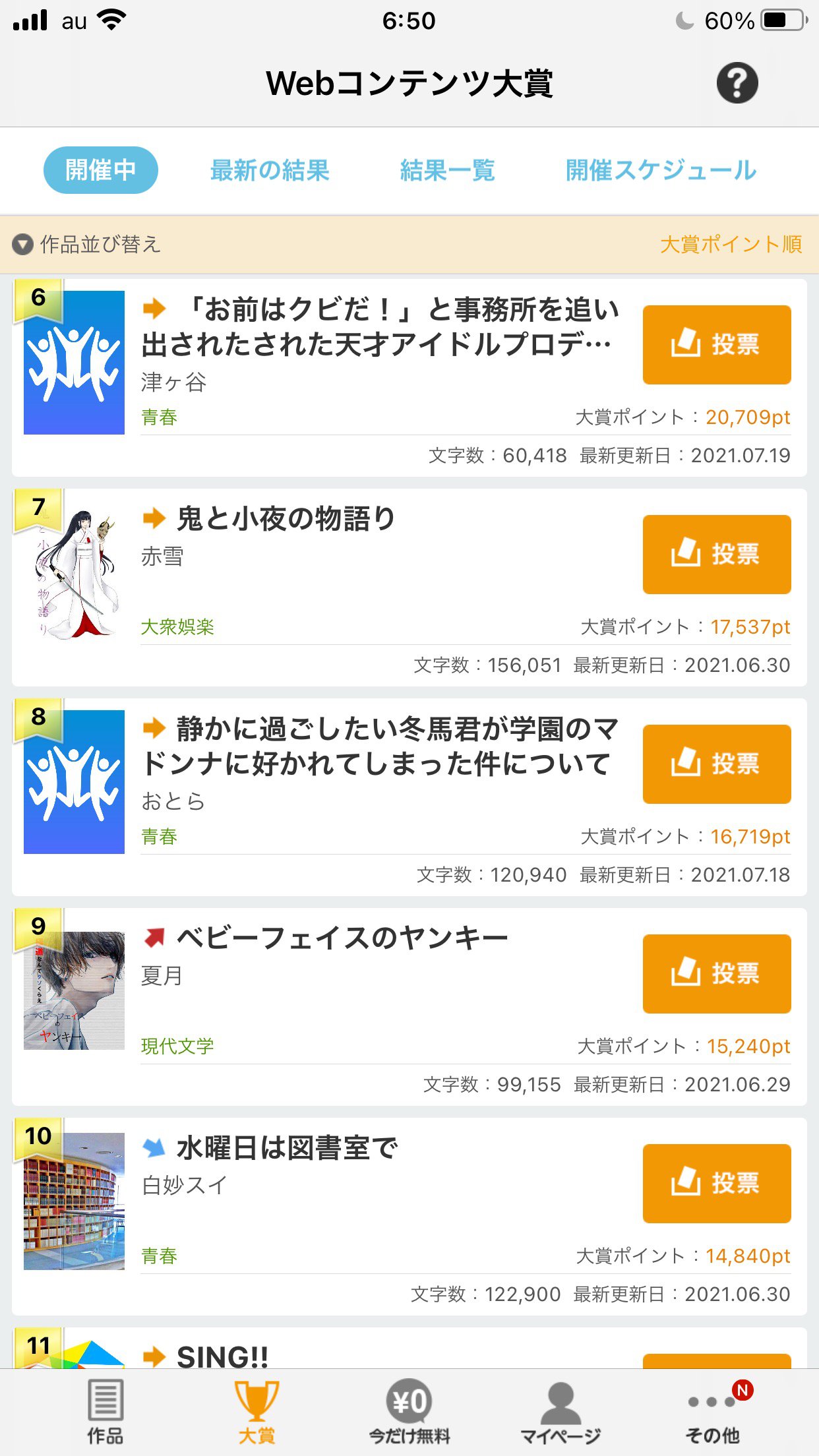Viewport: 819px width, 1456px height.
Task: Vote for 鬼と小夜の物語り
Action: pos(716,554)
